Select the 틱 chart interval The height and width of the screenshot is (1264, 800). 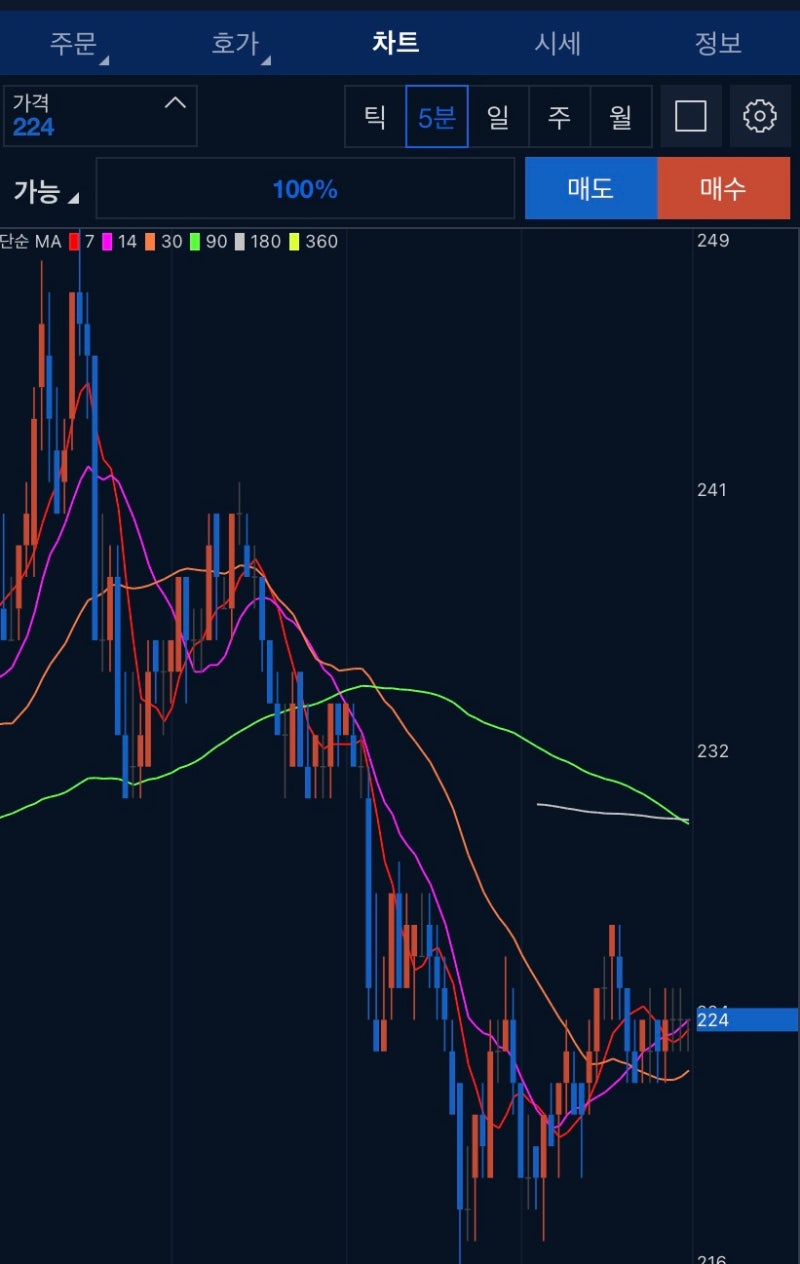[375, 117]
